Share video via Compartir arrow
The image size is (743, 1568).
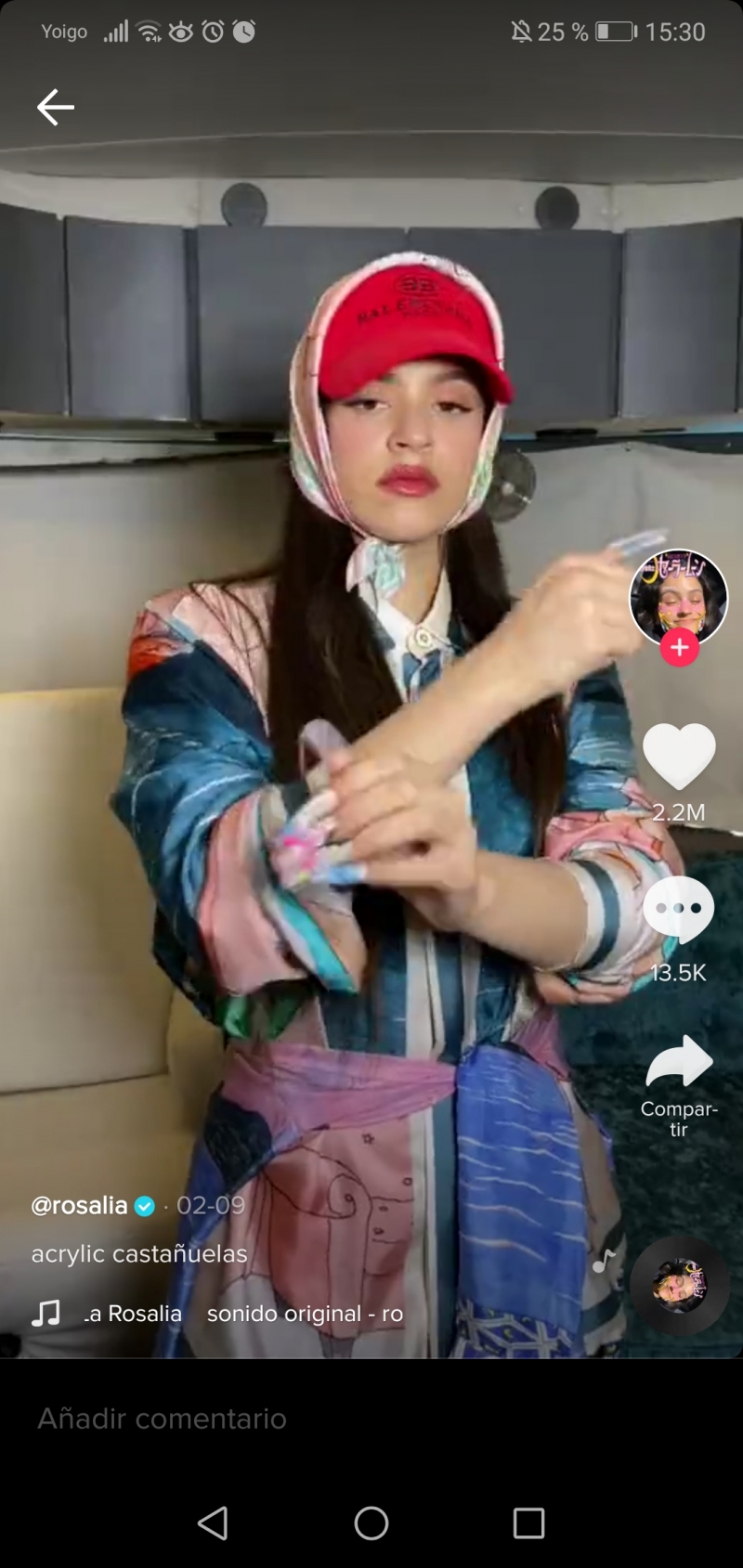pos(679,1061)
